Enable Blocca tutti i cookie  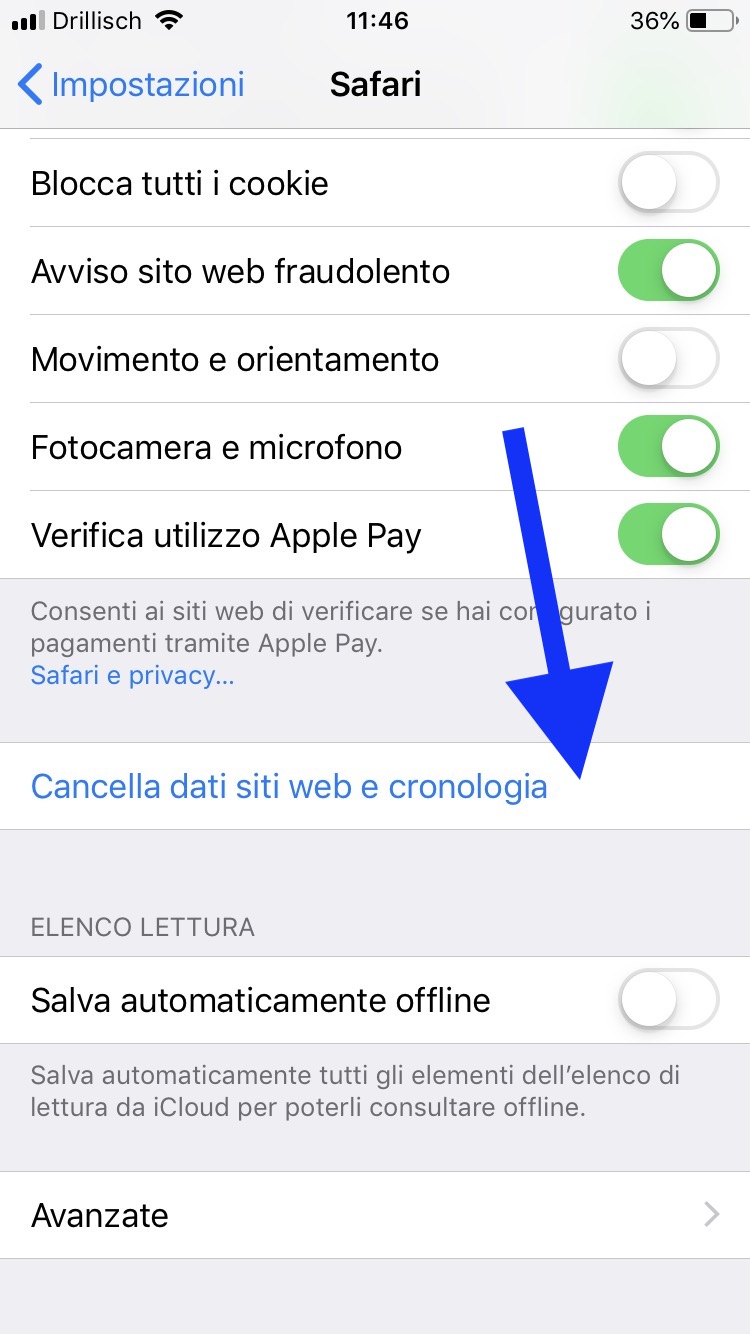[668, 184]
